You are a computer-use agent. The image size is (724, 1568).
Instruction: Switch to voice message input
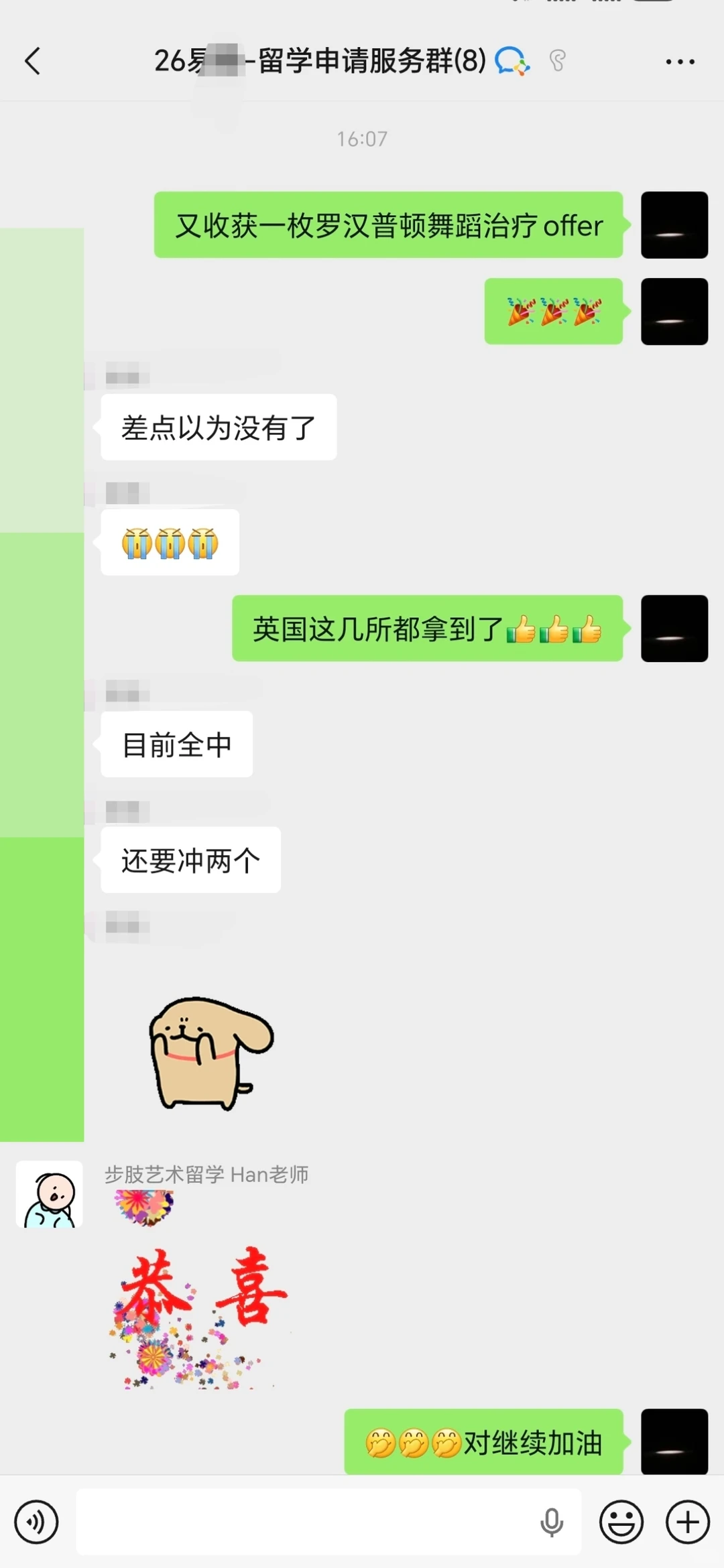tap(36, 1522)
